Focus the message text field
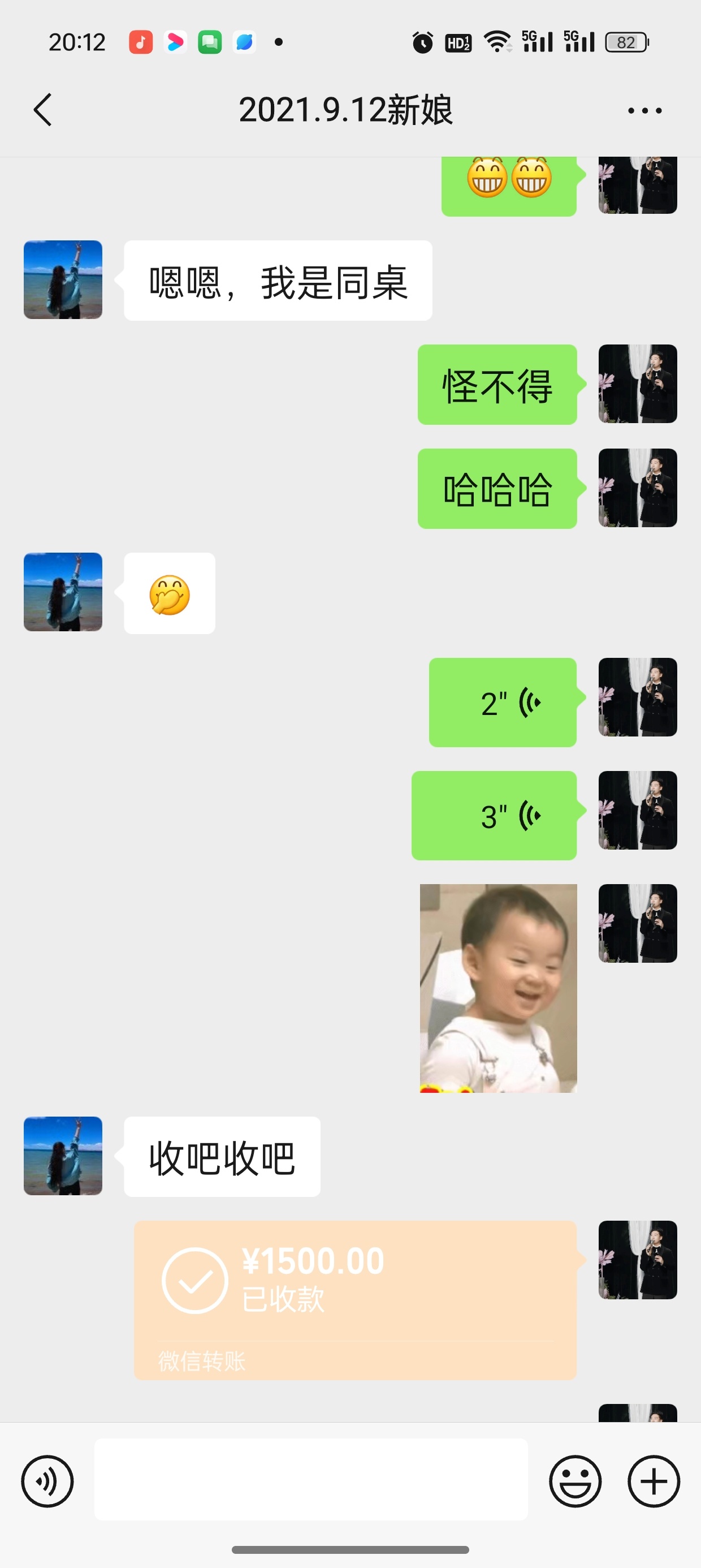The height and width of the screenshot is (1568, 701). click(310, 1479)
